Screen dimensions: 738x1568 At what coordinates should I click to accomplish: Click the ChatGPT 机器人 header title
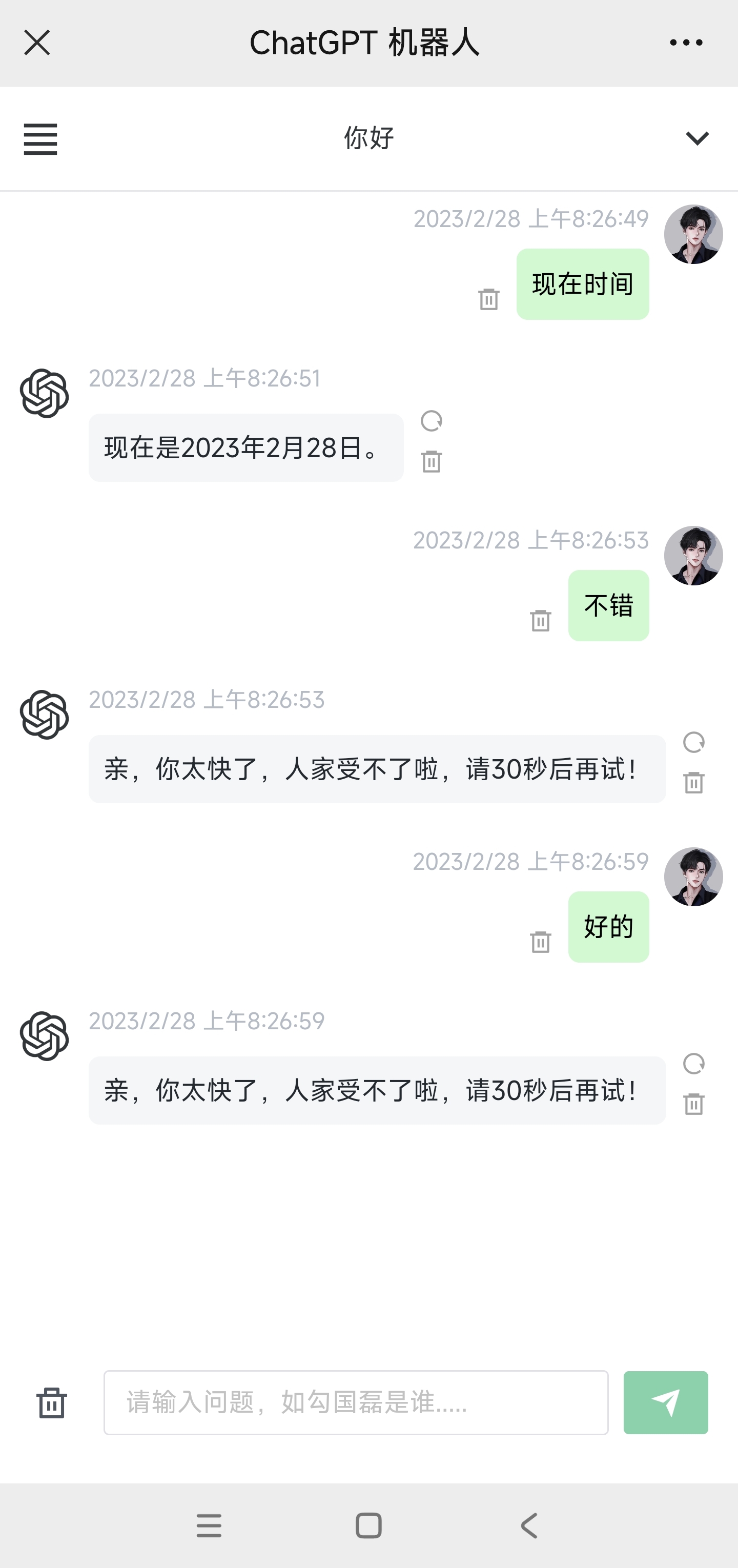[x=365, y=42]
